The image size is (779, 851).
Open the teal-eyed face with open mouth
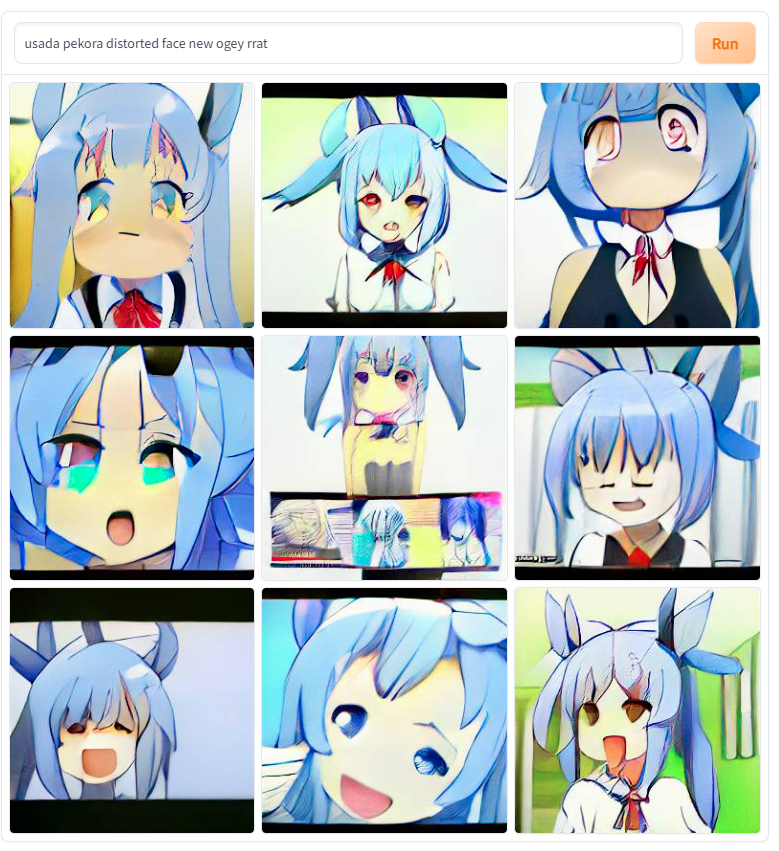[x=132, y=458]
